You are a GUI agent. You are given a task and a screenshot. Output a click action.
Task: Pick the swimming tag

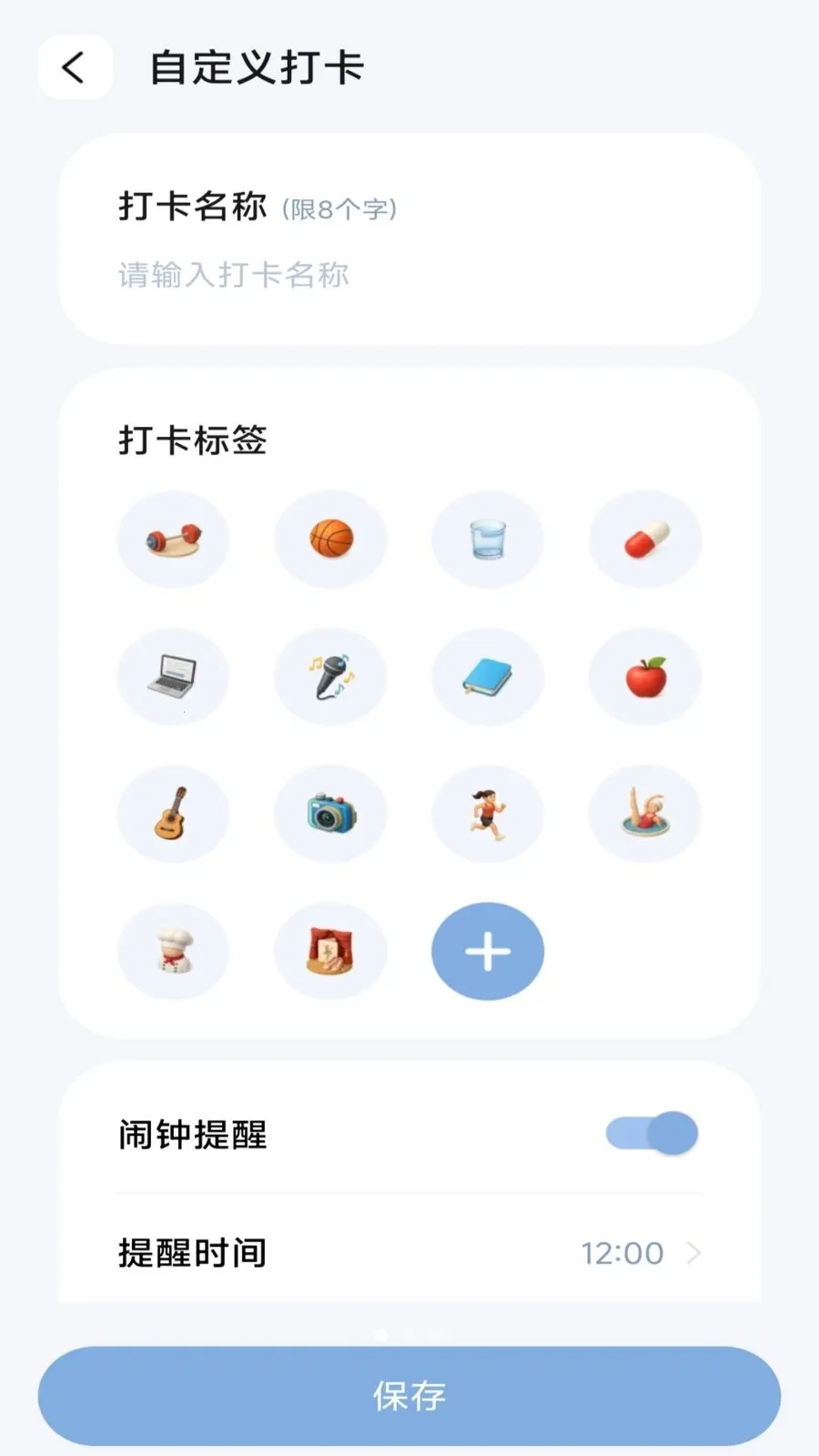pos(645,813)
